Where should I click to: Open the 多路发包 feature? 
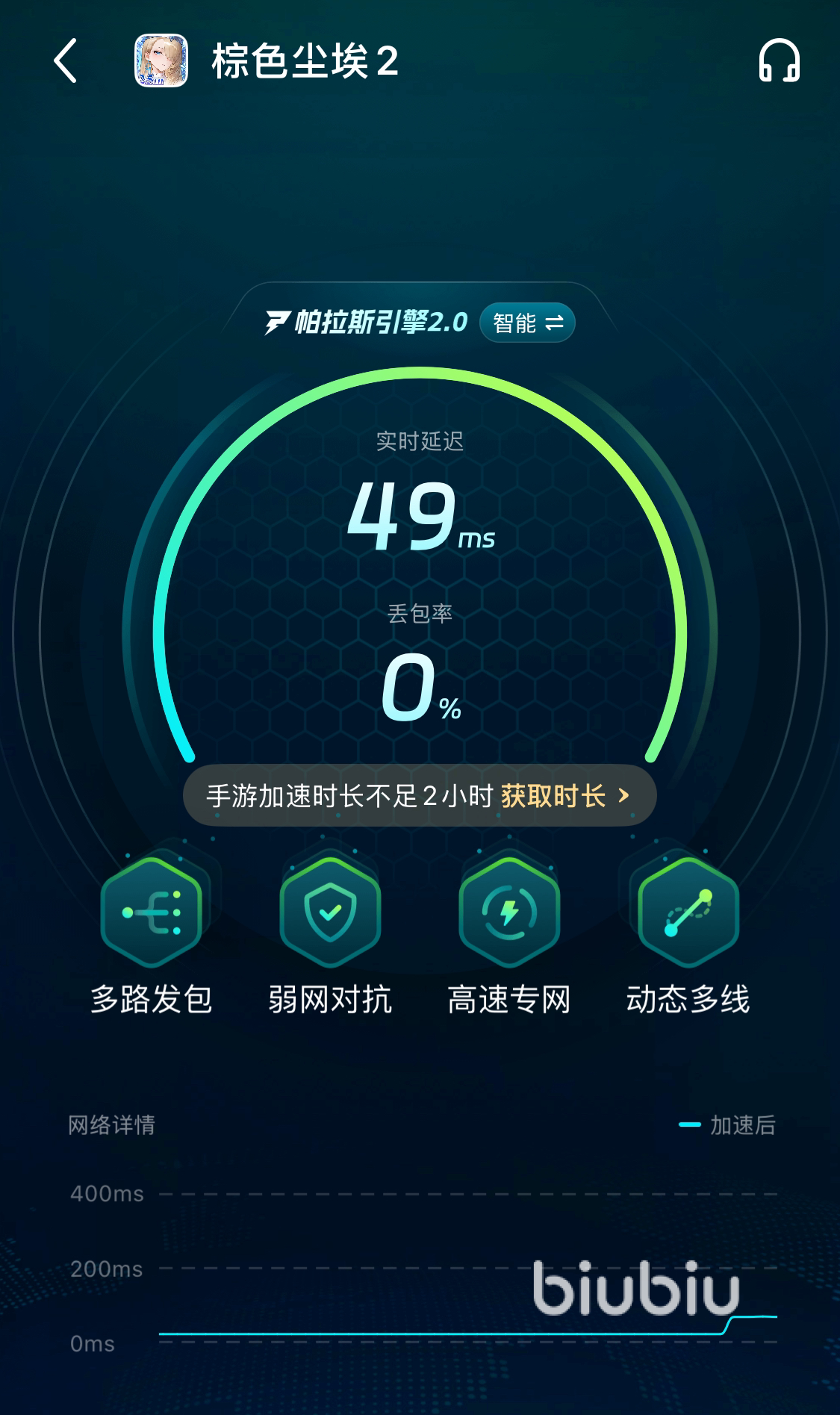(x=152, y=912)
